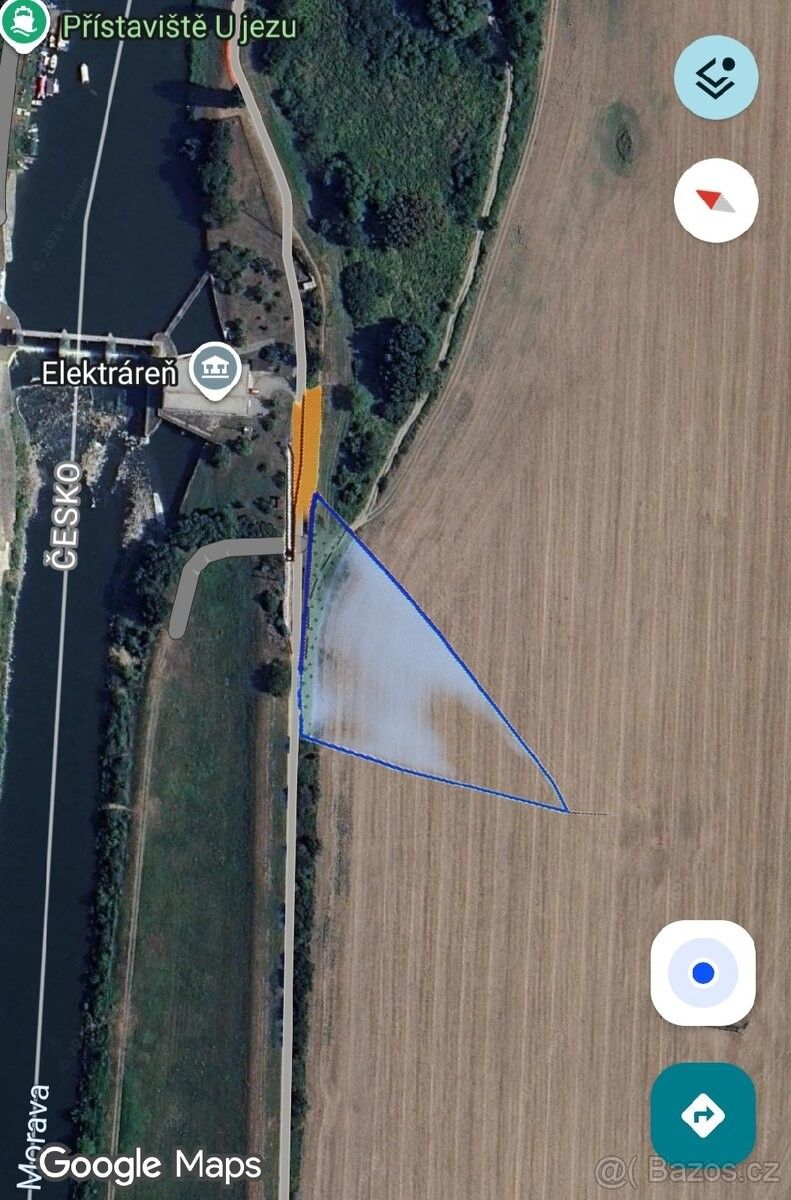
Task: Open the Elektrárna place marker
Action: pyautogui.click(x=217, y=371)
